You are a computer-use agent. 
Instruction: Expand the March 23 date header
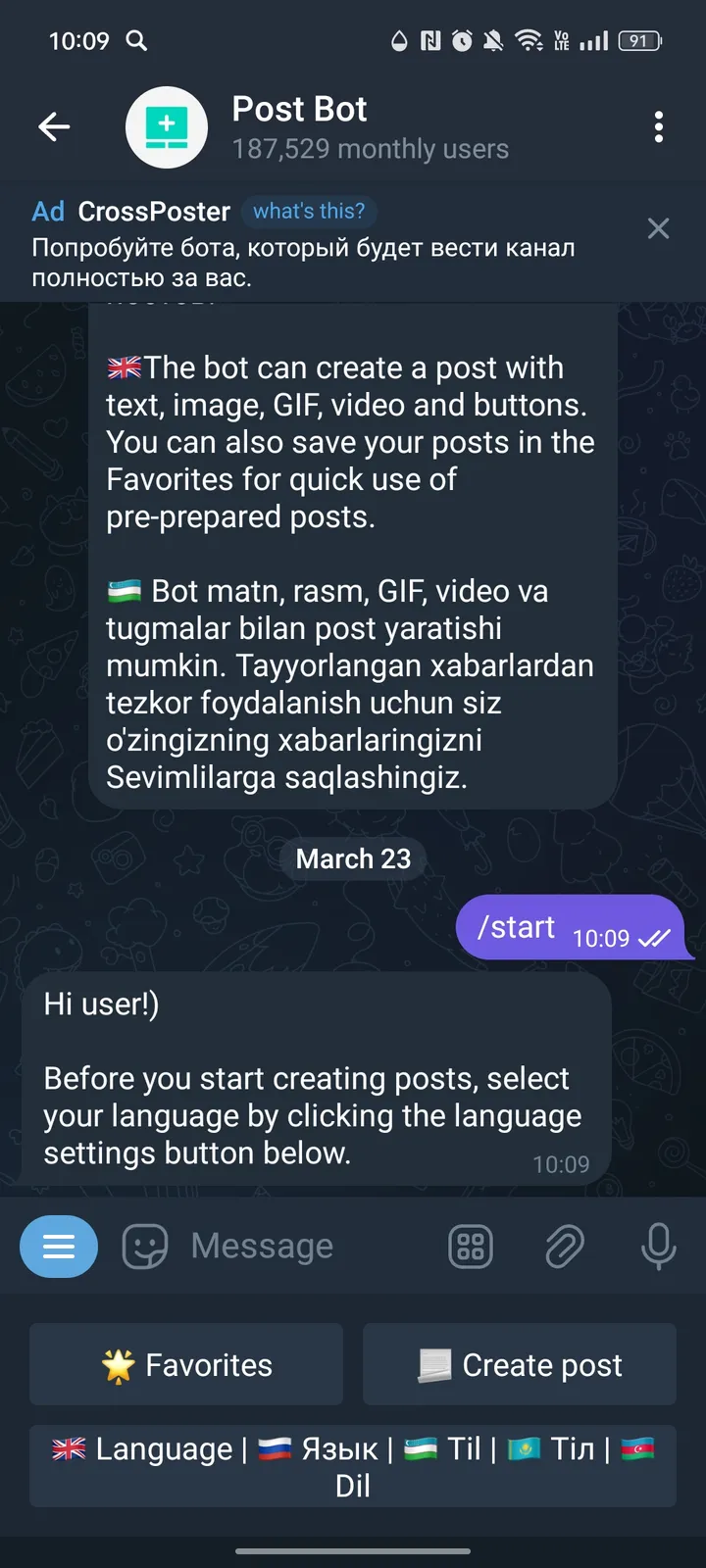(352, 858)
